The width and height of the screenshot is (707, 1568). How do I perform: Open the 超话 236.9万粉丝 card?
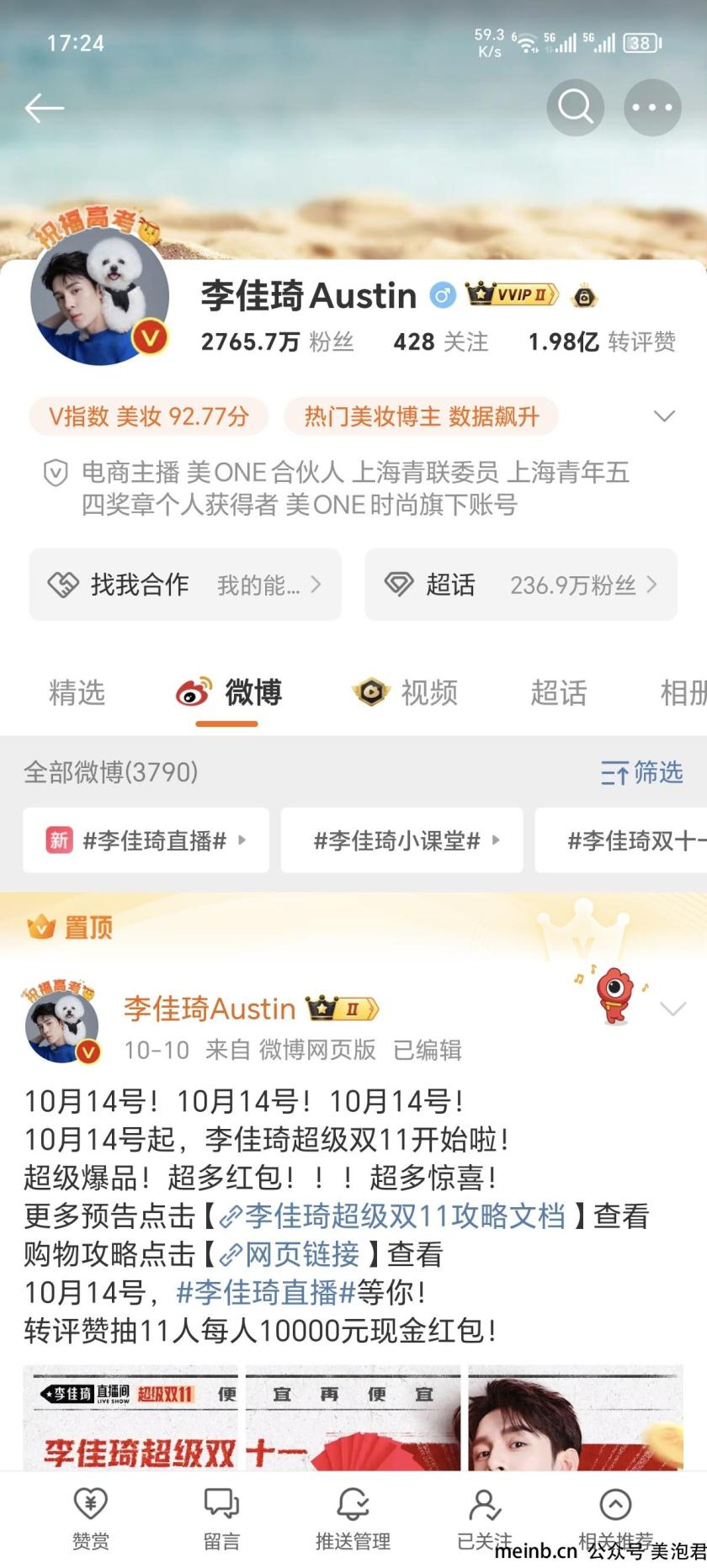520,585
